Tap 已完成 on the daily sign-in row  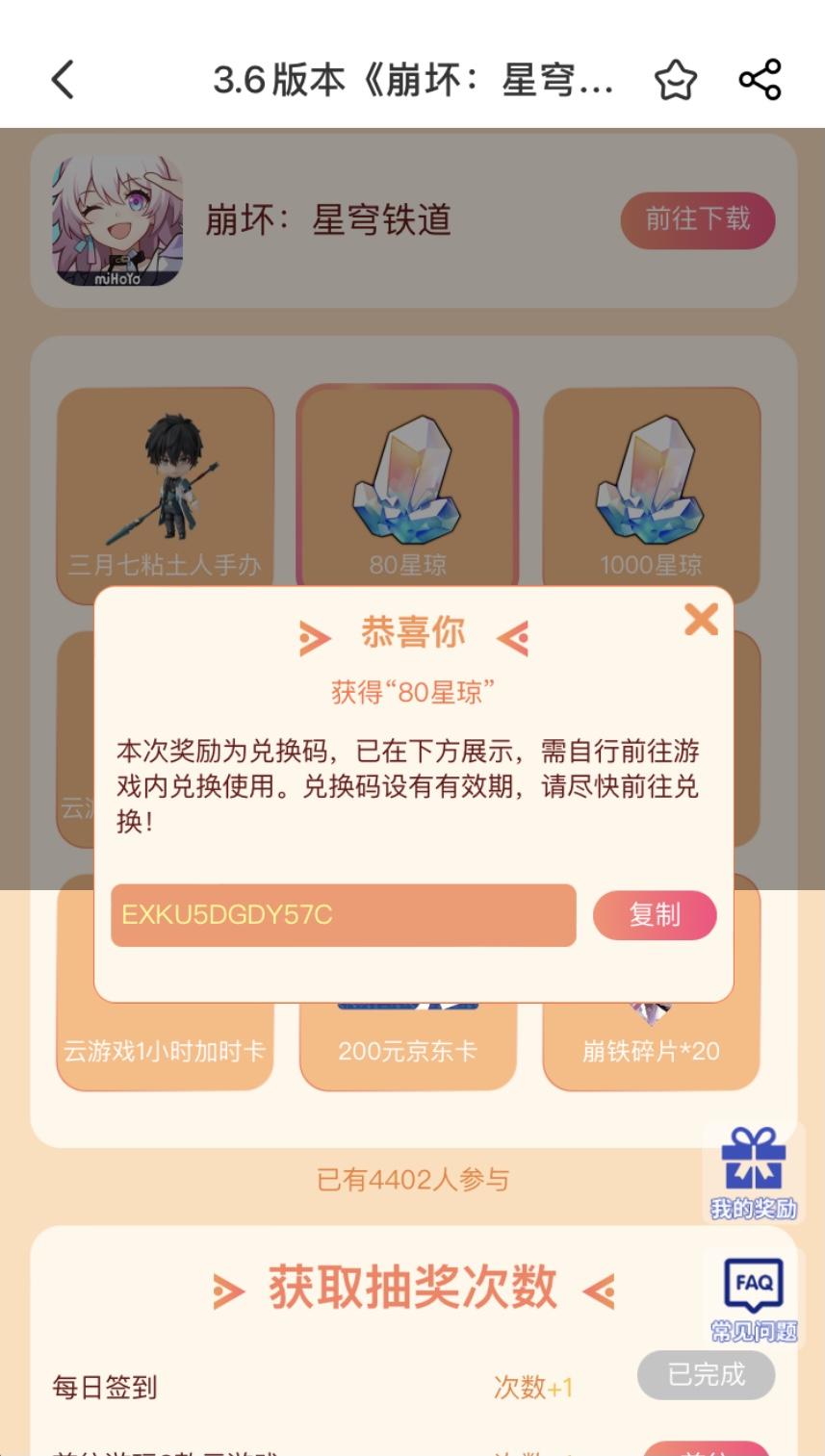coord(706,1375)
